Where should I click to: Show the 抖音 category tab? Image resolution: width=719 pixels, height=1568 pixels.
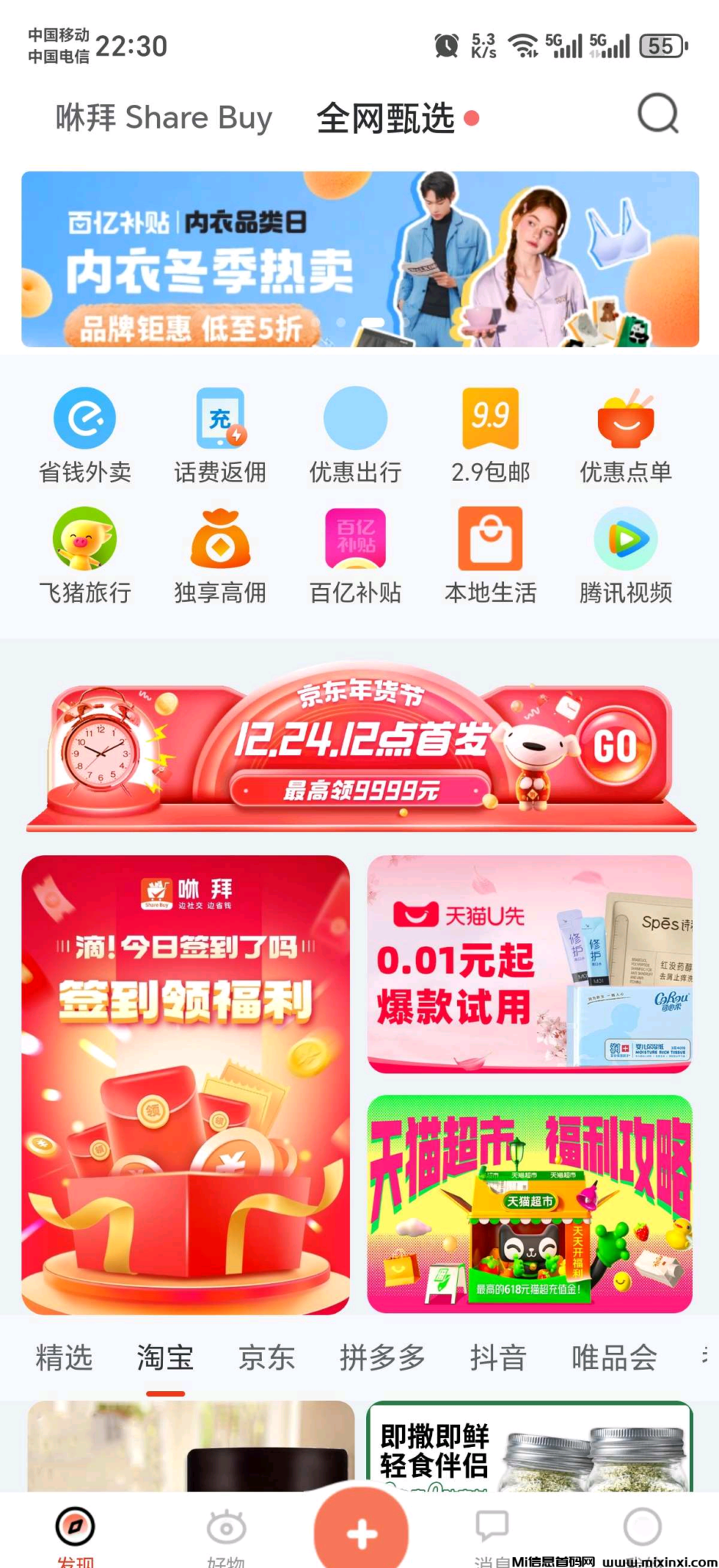point(498,1358)
